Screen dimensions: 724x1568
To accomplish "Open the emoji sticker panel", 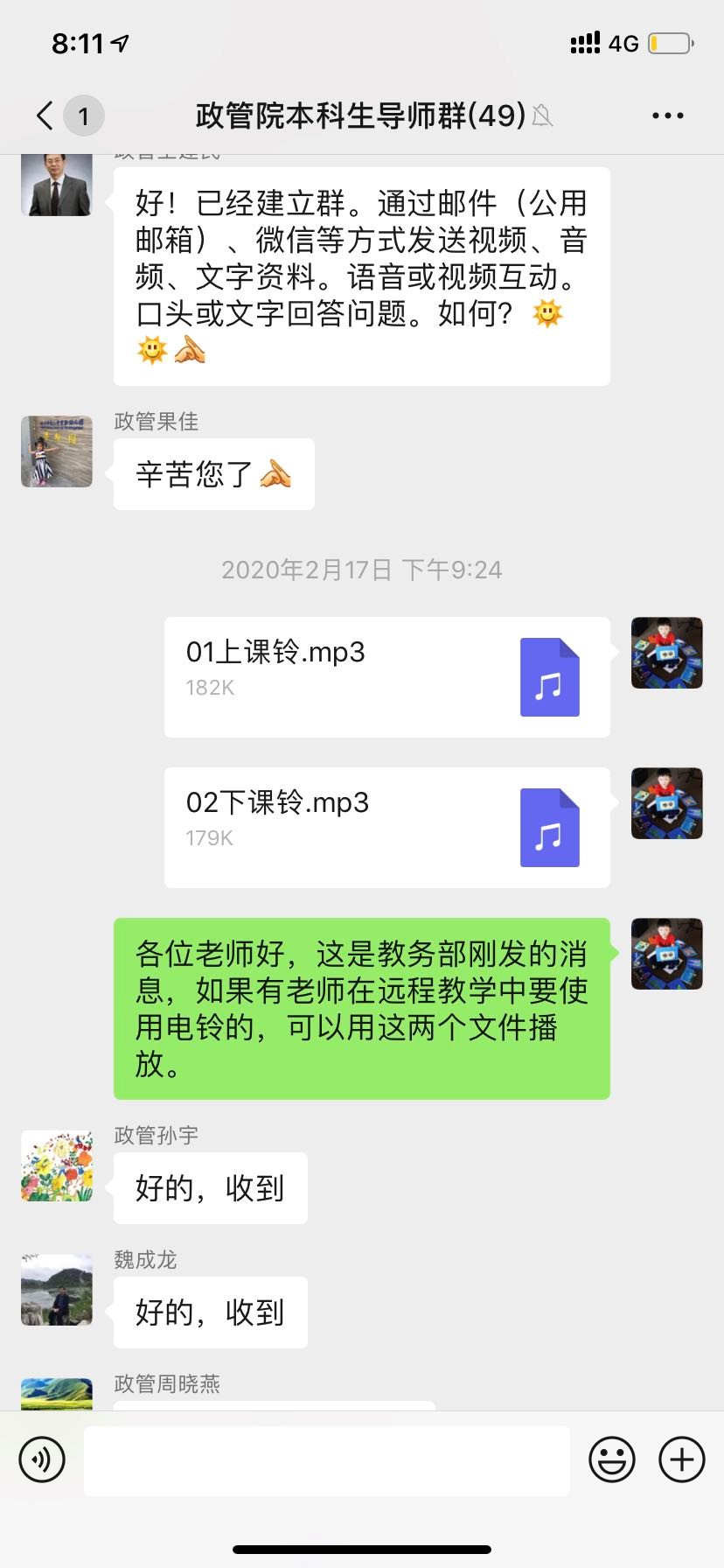I will click(x=611, y=1459).
